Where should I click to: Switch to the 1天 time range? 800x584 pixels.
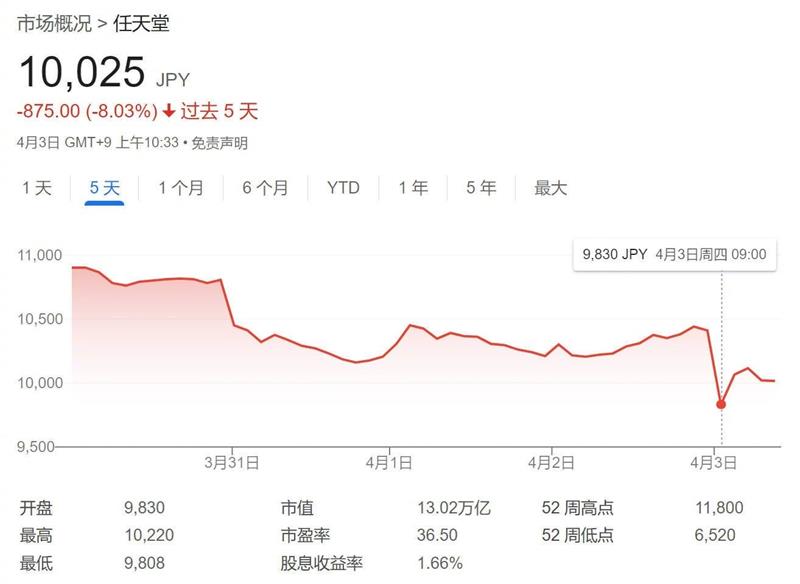coord(37,187)
